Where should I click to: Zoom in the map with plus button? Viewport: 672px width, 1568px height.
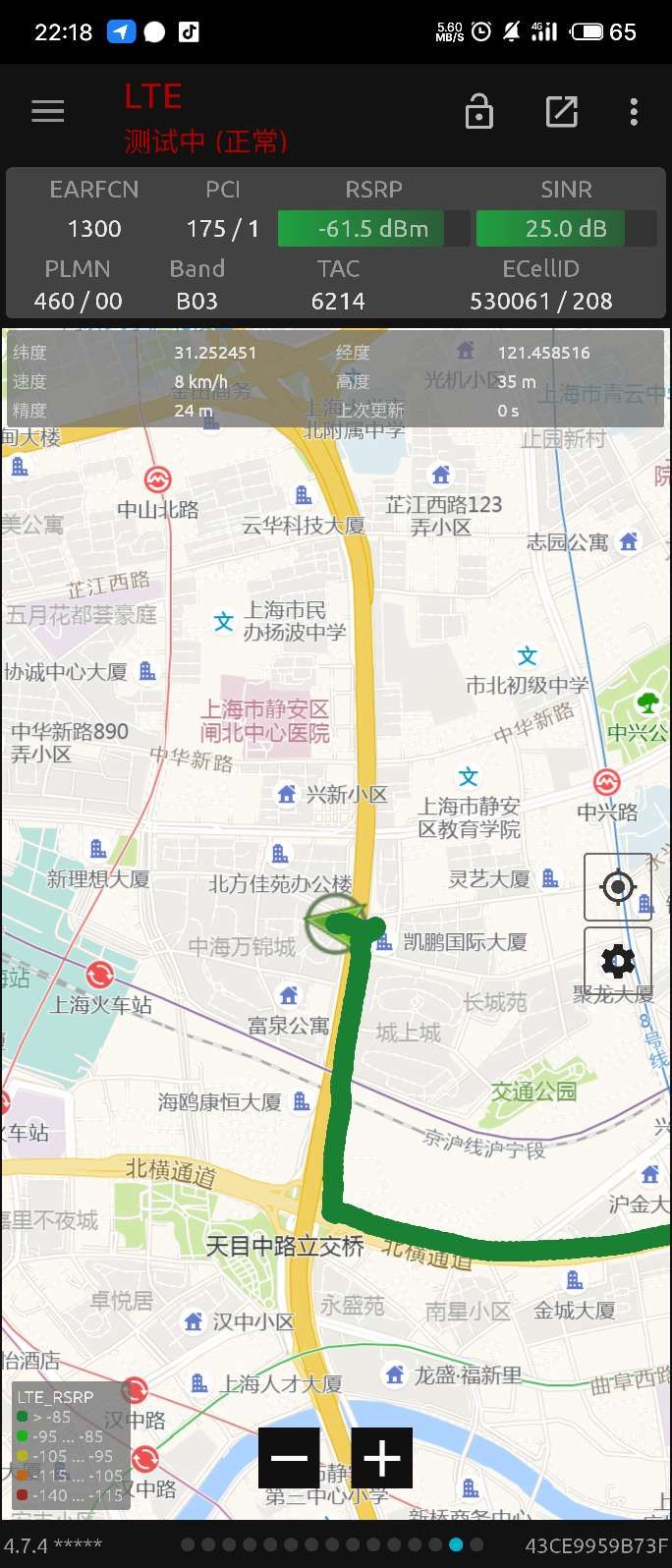(x=381, y=1458)
